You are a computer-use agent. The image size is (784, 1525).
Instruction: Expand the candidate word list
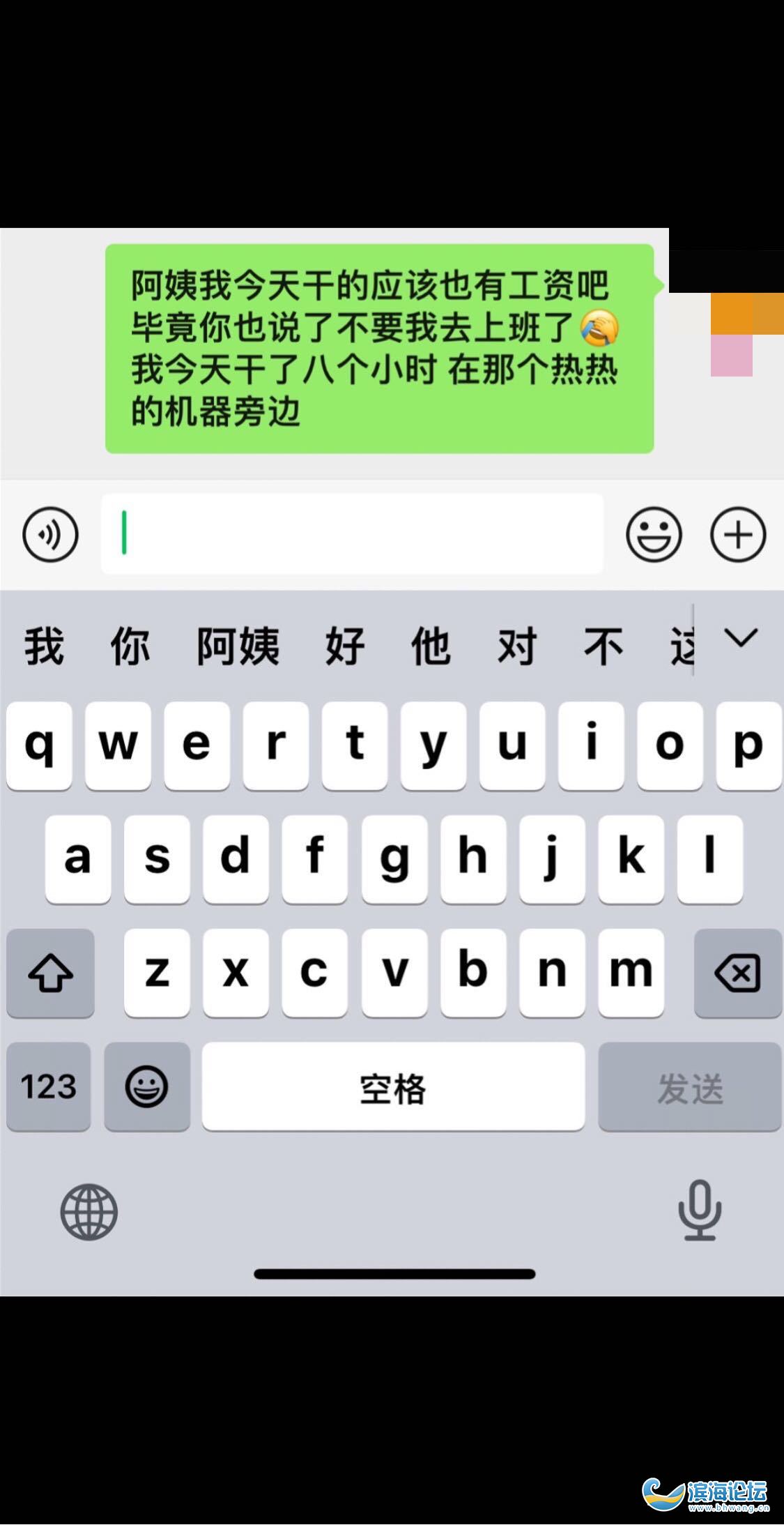click(741, 638)
